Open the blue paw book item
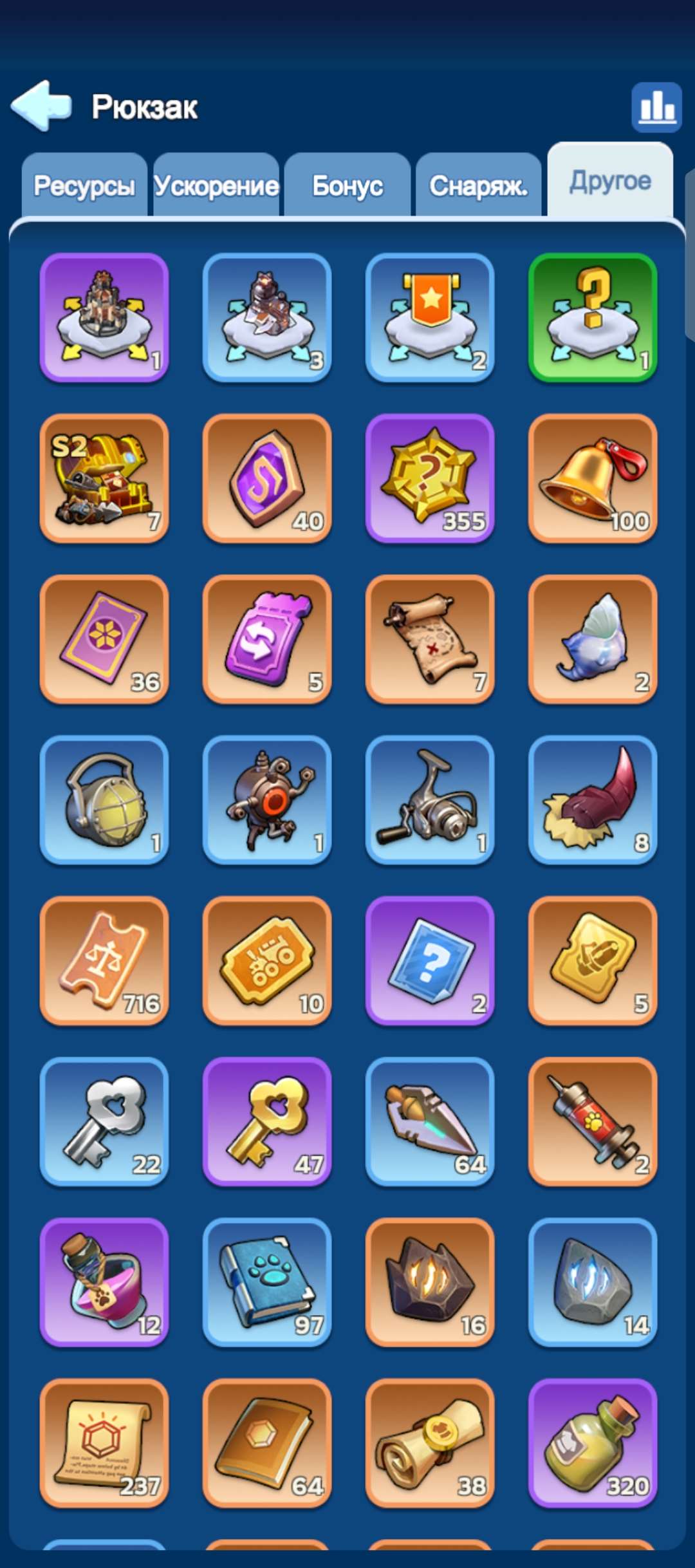695x1568 pixels. (x=267, y=1282)
